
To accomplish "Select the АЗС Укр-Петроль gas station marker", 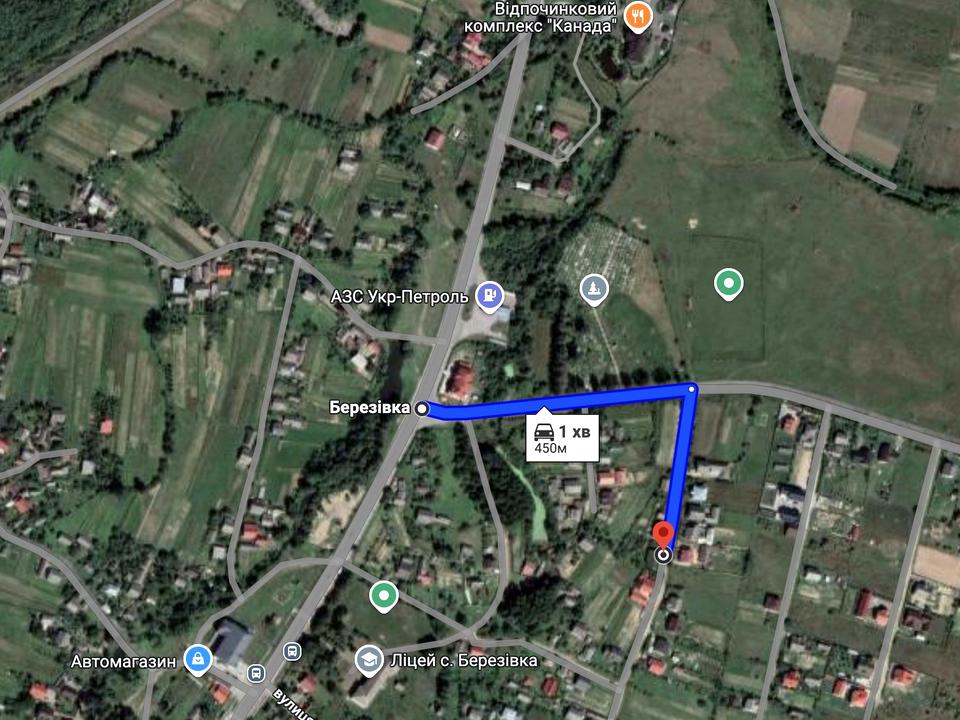I will 489,295.
